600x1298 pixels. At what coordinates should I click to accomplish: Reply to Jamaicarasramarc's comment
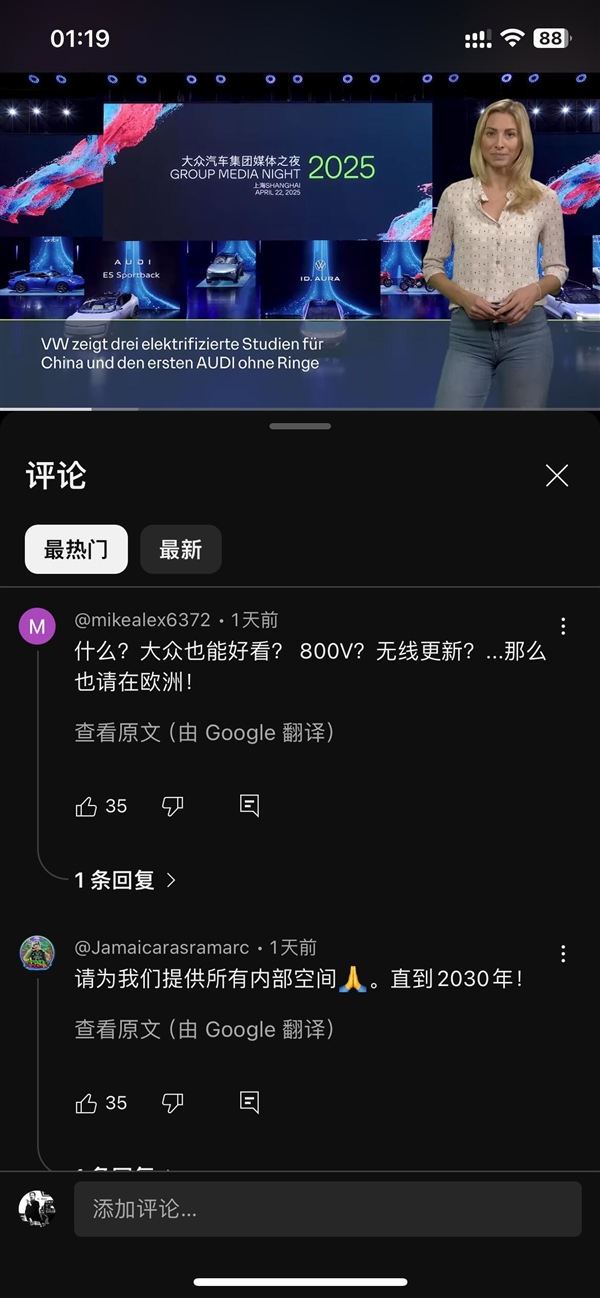coord(250,1103)
